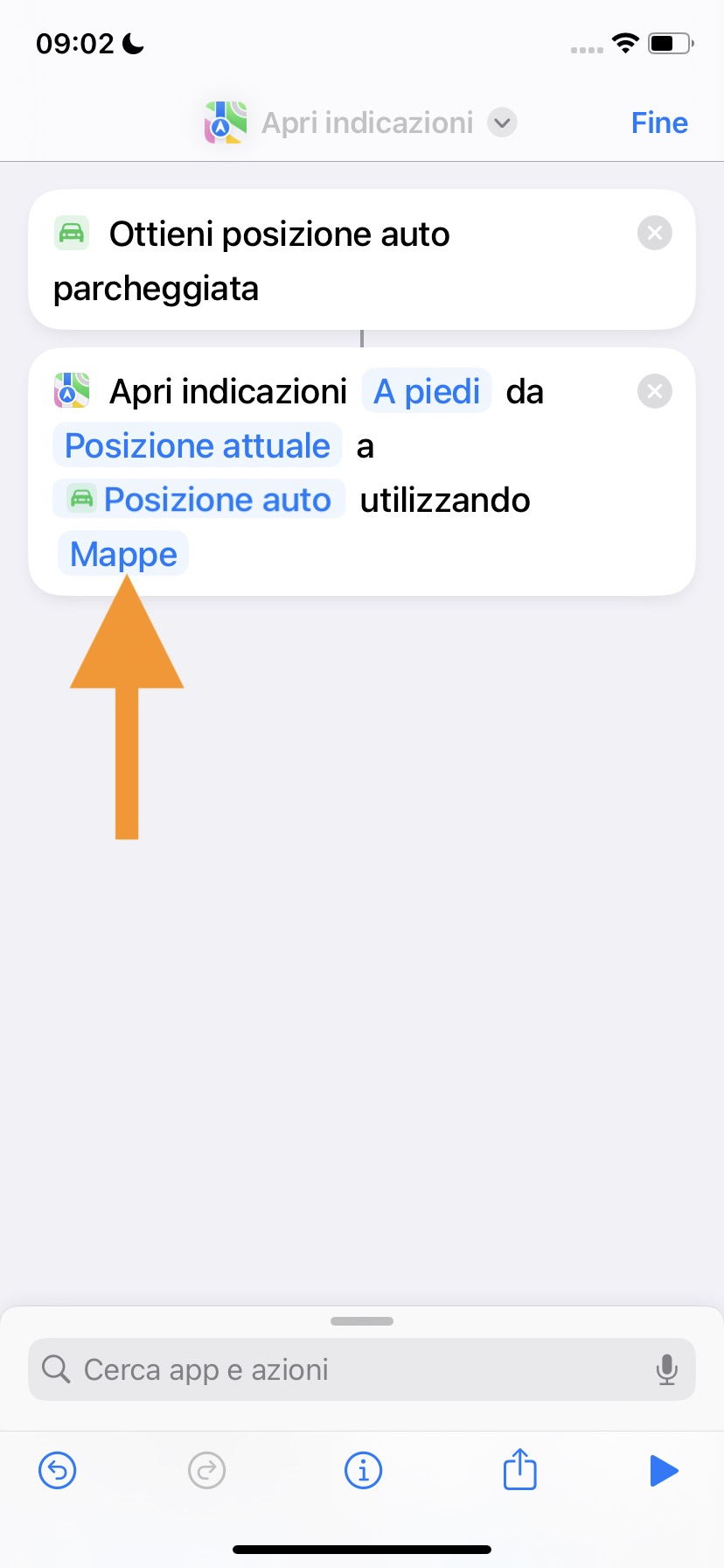
Task: Share this shortcut
Action: (519, 1470)
